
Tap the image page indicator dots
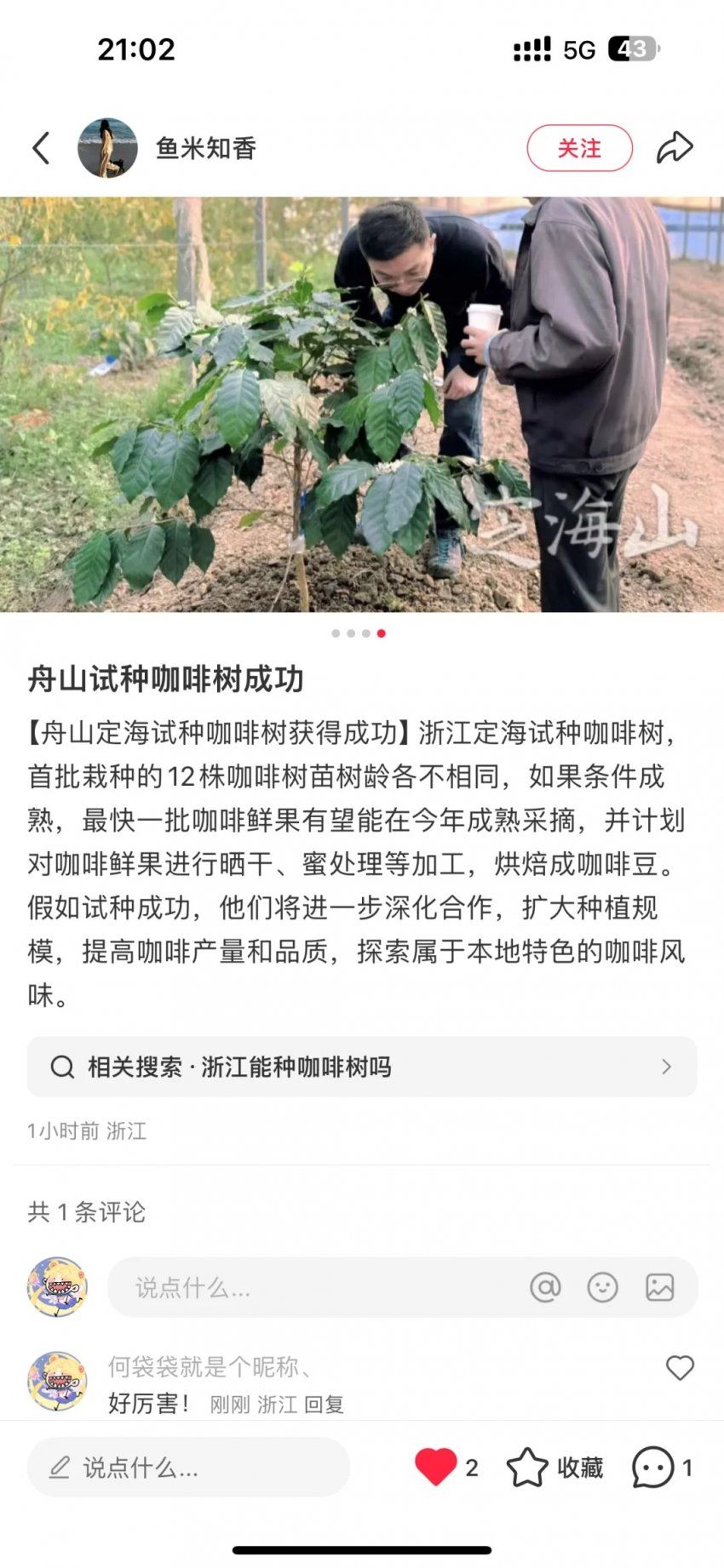[359, 633]
